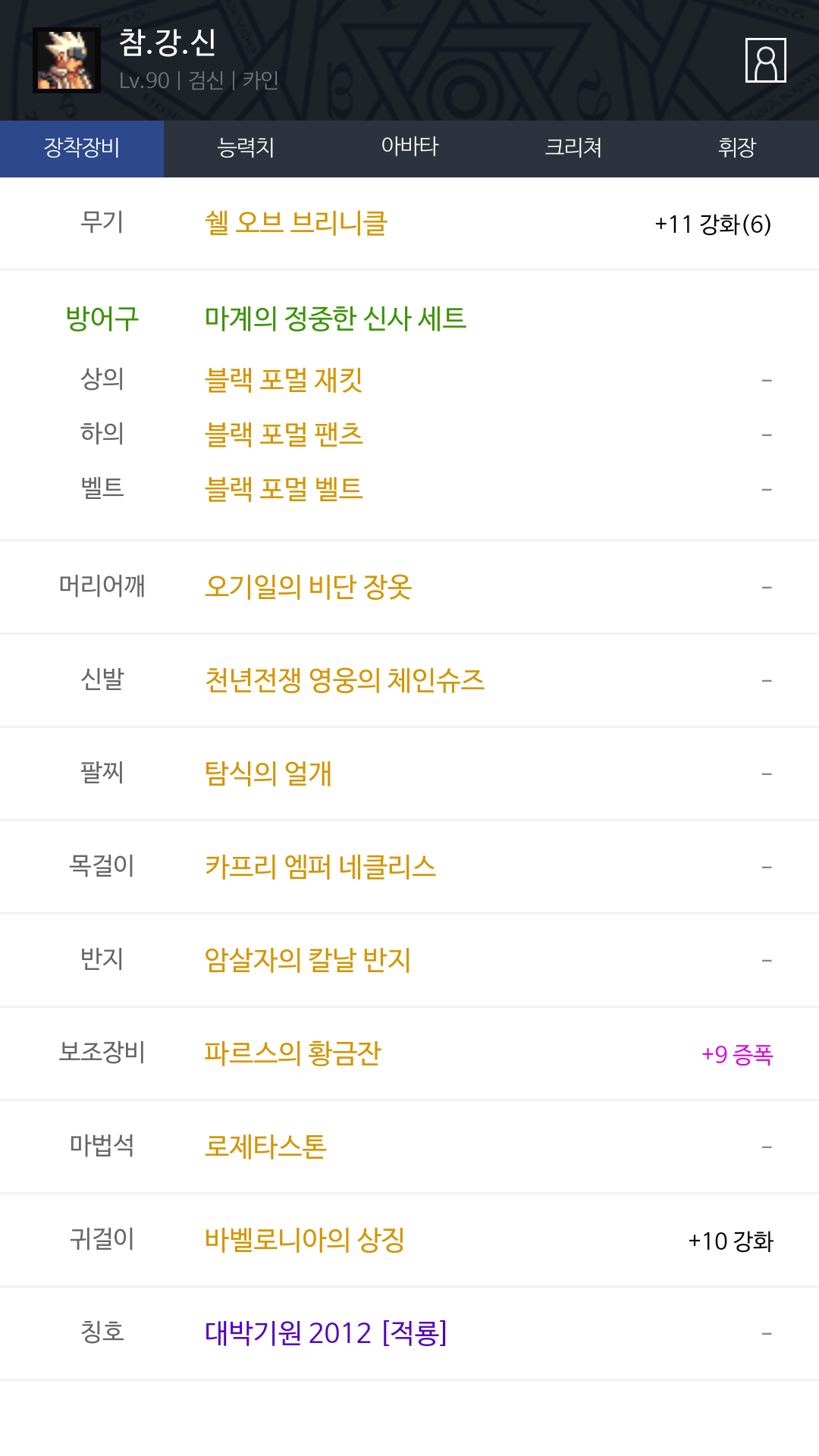
Task: Switch to the 크리쳐 tab
Action: [573, 149]
